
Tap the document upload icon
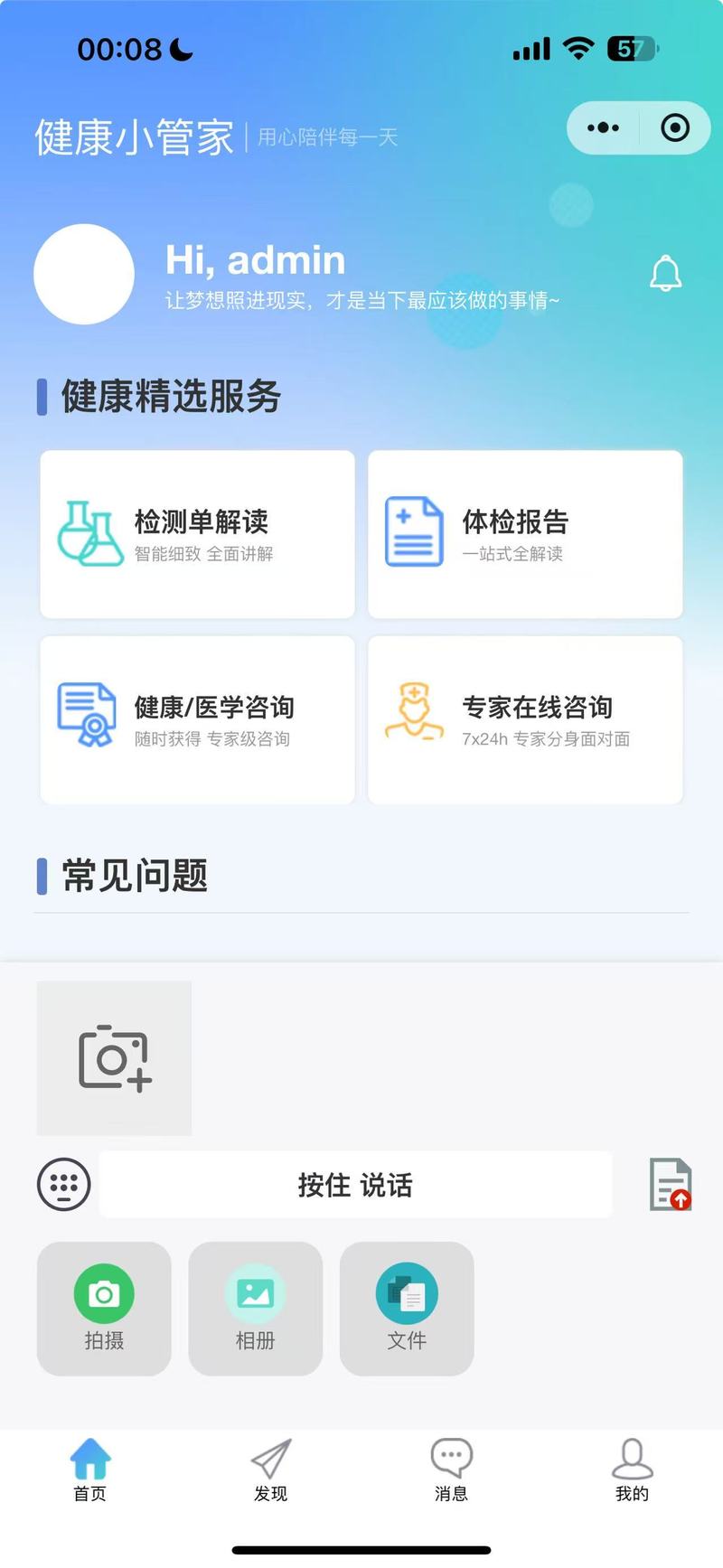click(x=671, y=1185)
